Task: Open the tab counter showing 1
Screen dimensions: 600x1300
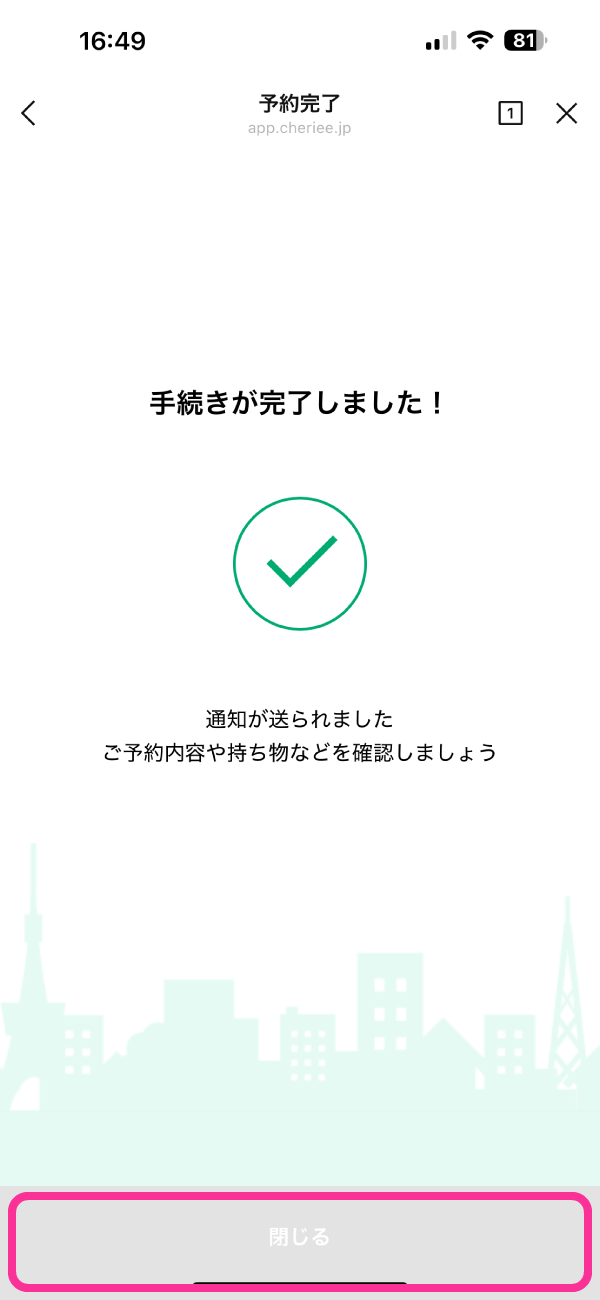Action: (510, 113)
